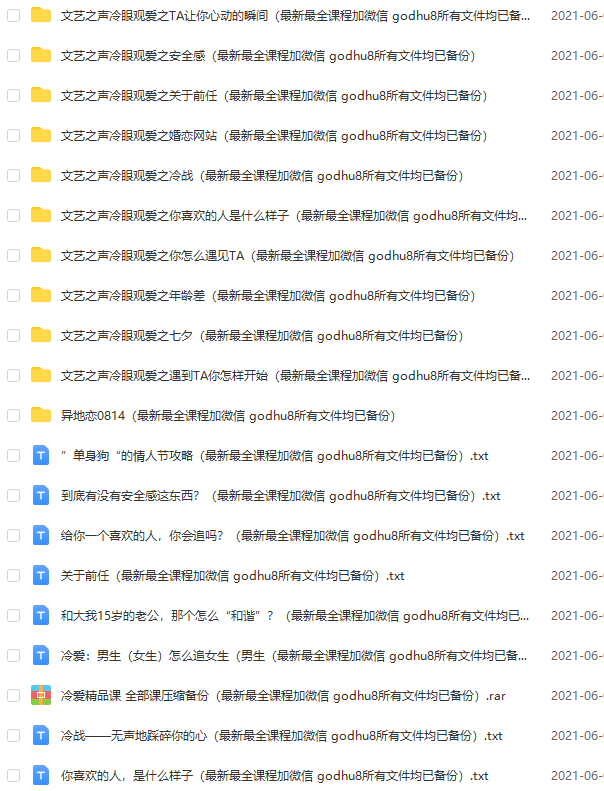Tick the checkbox next to 冷爱精品课 rar file
This screenshot has width=604, height=791.
13,695
